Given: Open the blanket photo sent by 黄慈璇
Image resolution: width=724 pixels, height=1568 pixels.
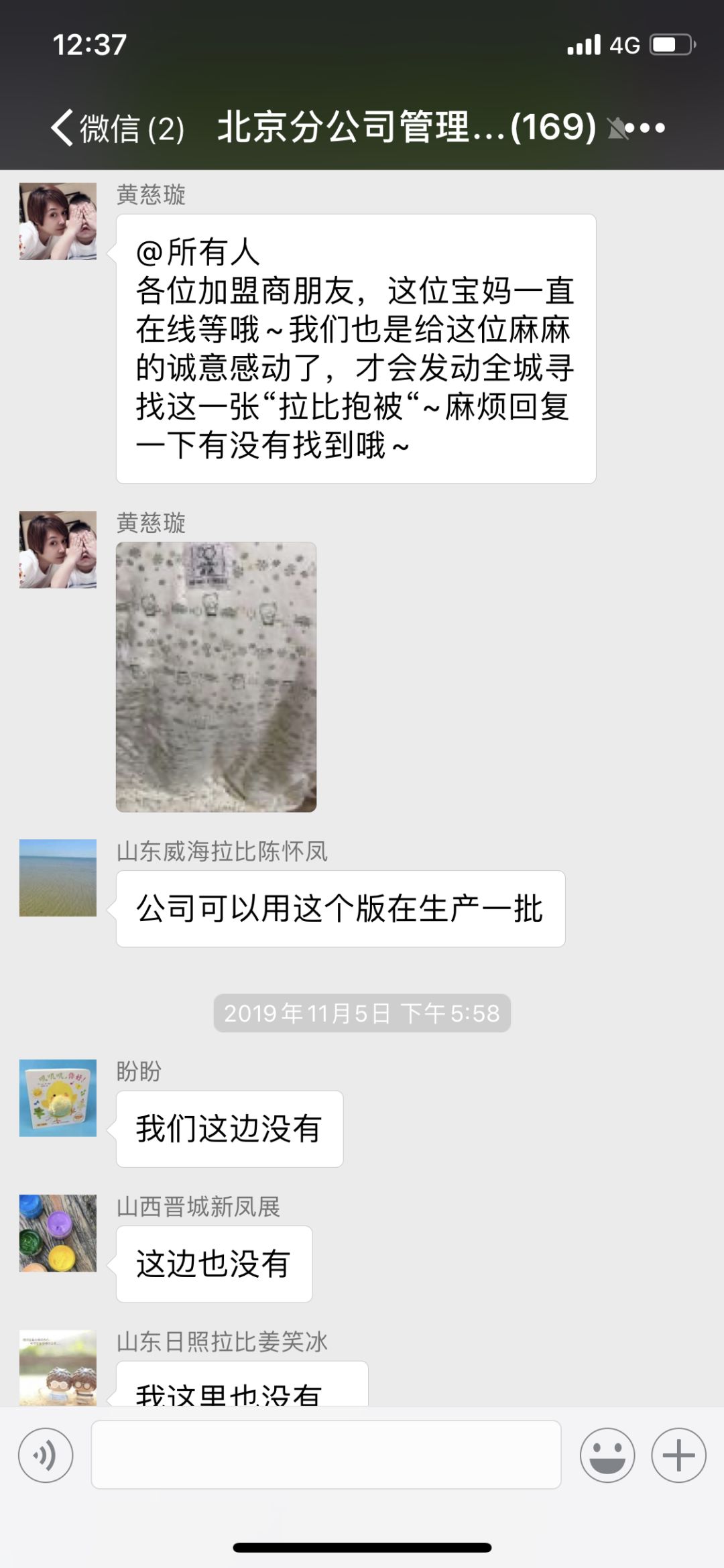Looking at the screenshot, I should [216, 677].
